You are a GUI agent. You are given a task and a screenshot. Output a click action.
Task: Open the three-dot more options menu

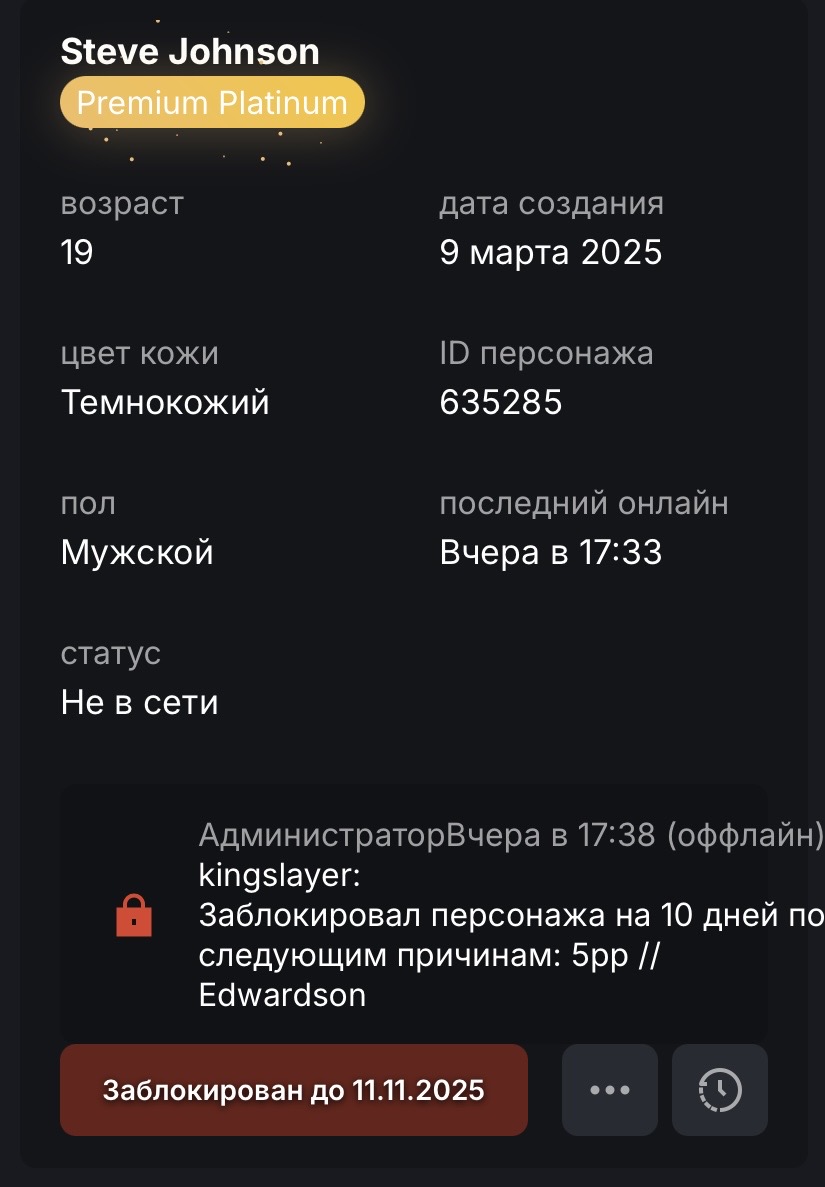[610, 1090]
